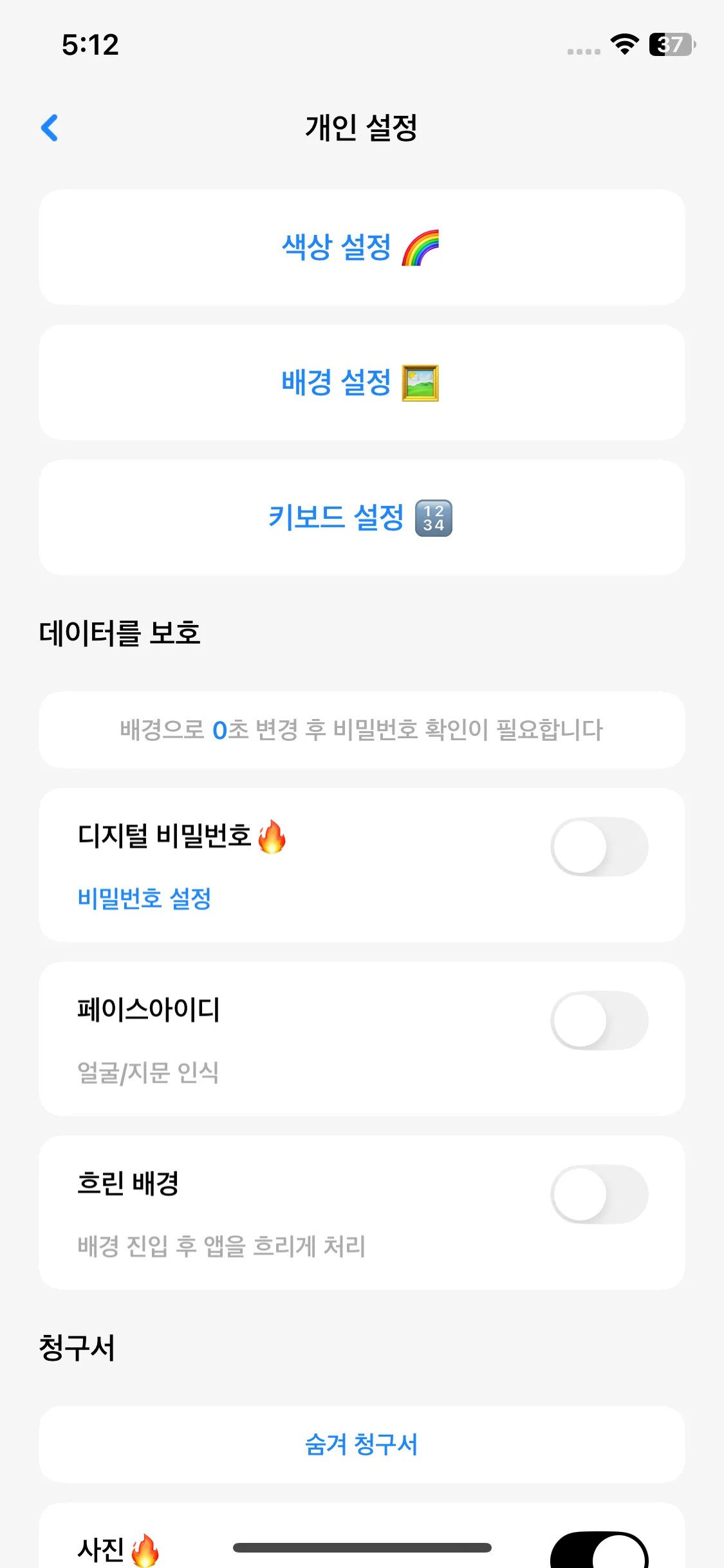Enable 흐린 배경 blur toggle
The image size is (724, 1568).
click(599, 1194)
